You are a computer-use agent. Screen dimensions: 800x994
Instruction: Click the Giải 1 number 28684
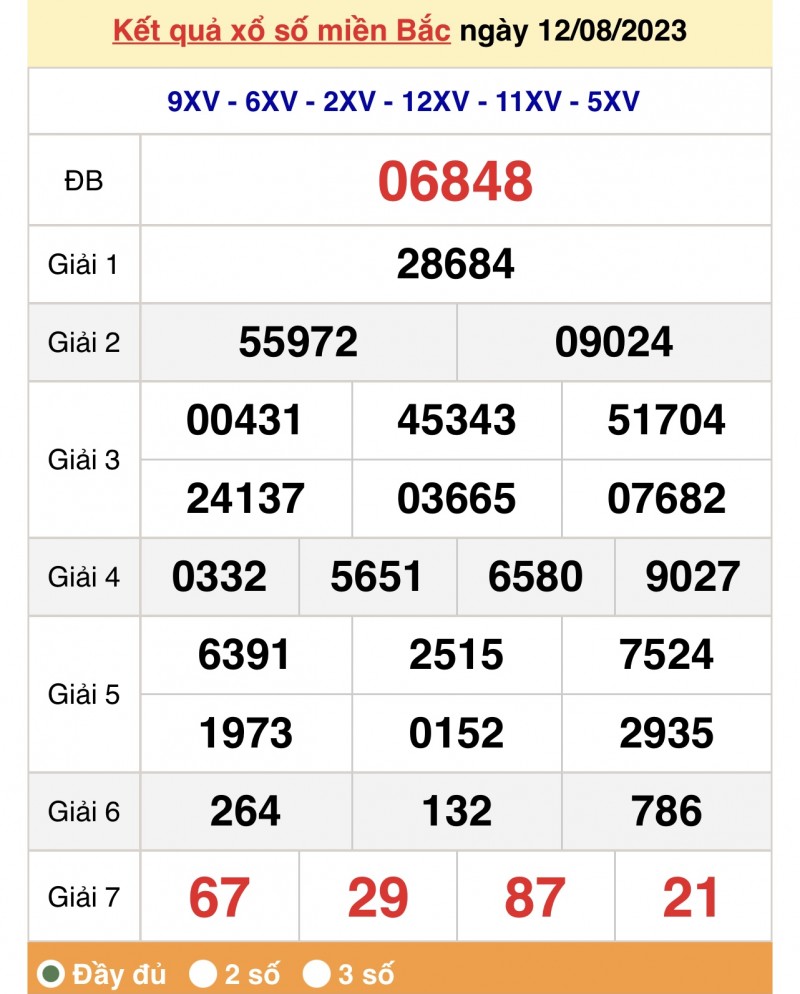(456, 265)
